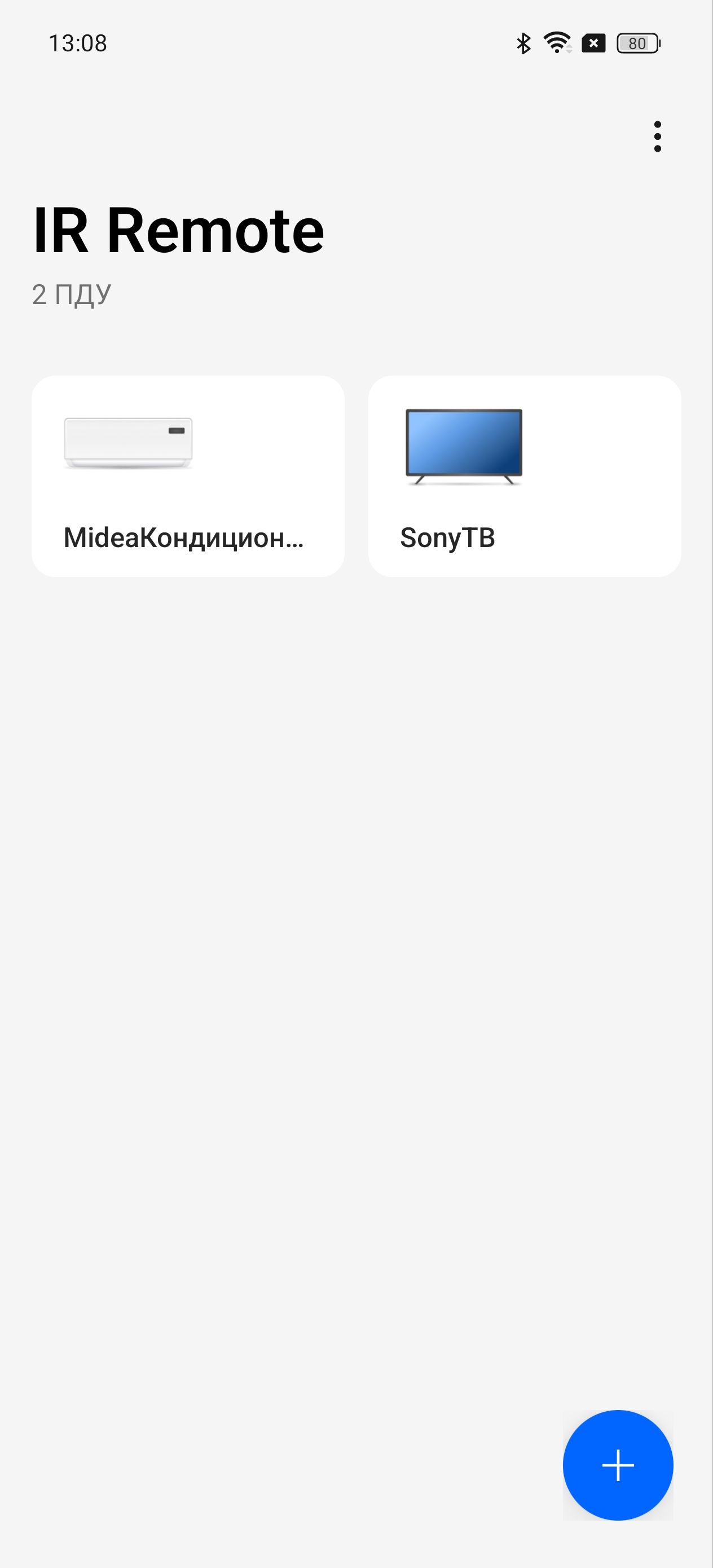Open the three-dot overflow menu
Screen dimensions: 713x1568
pyautogui.click(x=657, y=136)
